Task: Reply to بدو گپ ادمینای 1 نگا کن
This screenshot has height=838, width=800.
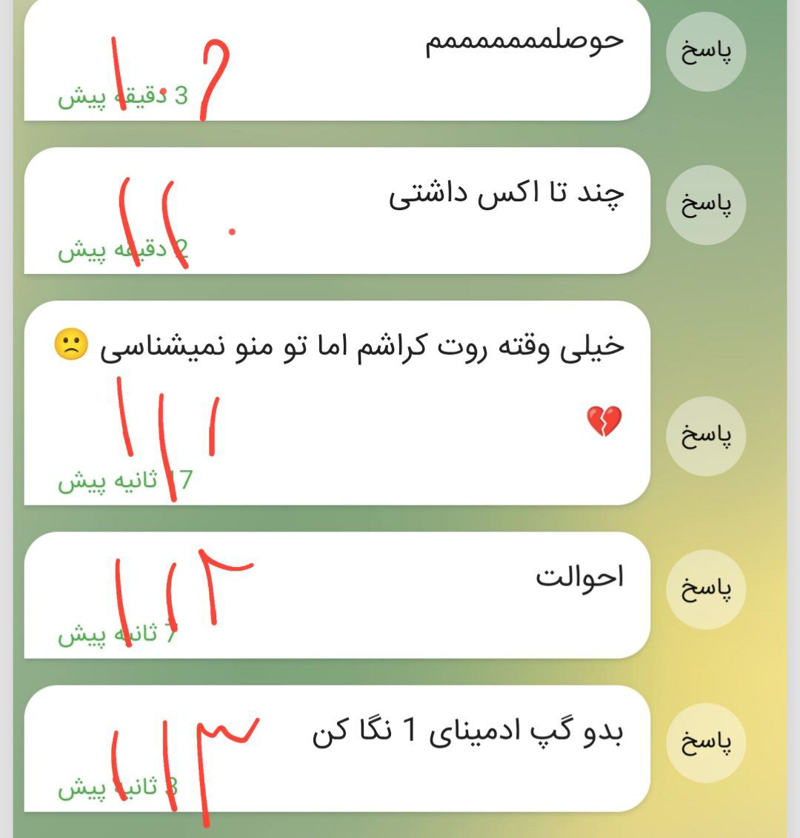Action: tap(705, 743)
